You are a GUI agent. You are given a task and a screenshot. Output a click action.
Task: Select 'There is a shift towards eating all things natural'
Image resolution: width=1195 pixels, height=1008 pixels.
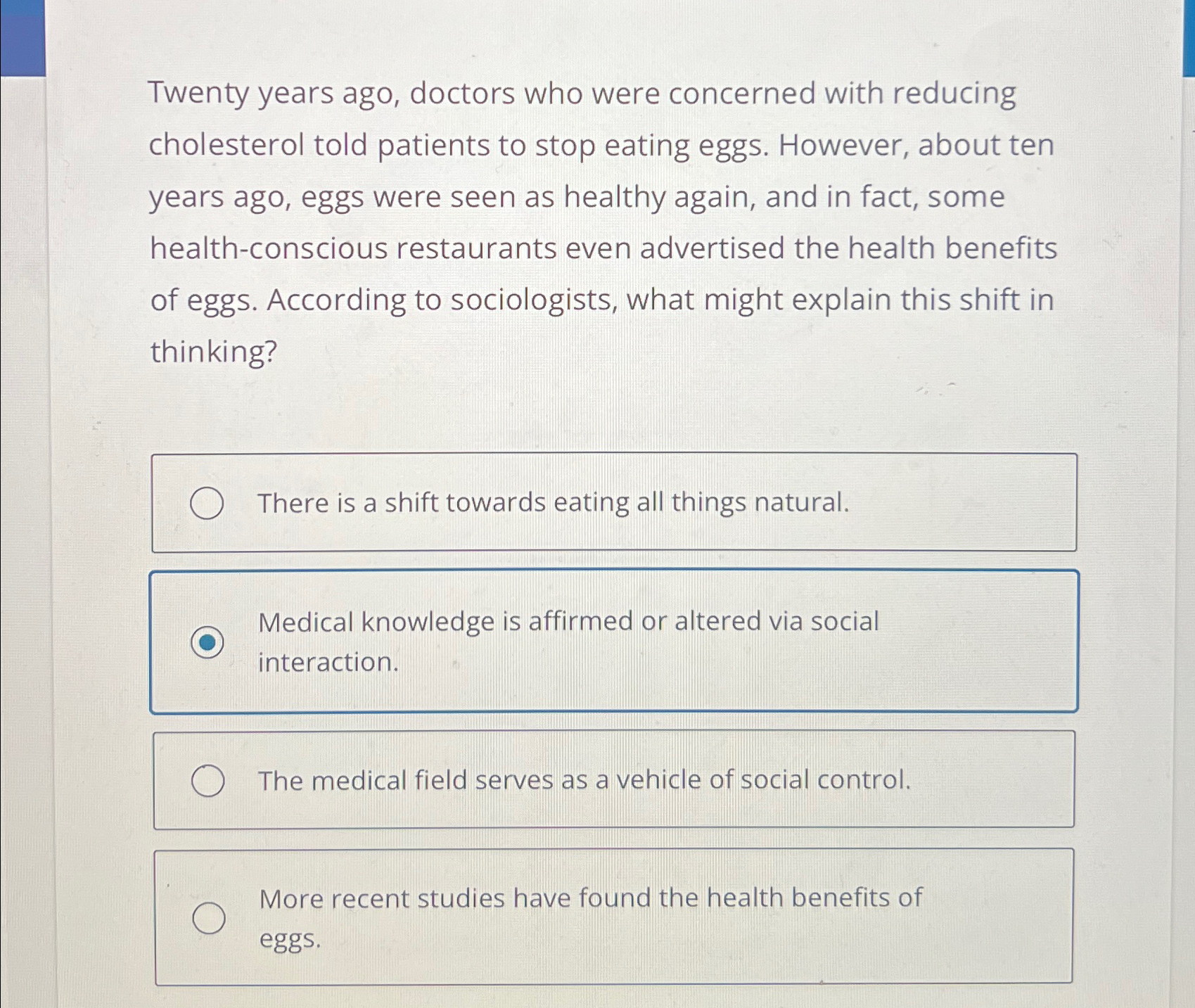point(207,503)
